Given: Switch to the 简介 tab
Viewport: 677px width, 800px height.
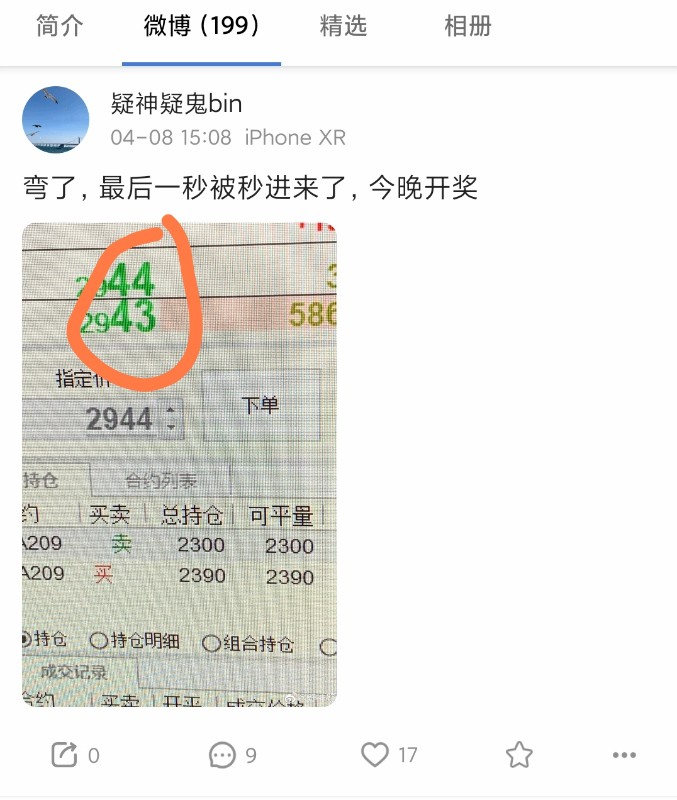Looking at the screenshot, I should pyautogui.click(x=59, y=26).
